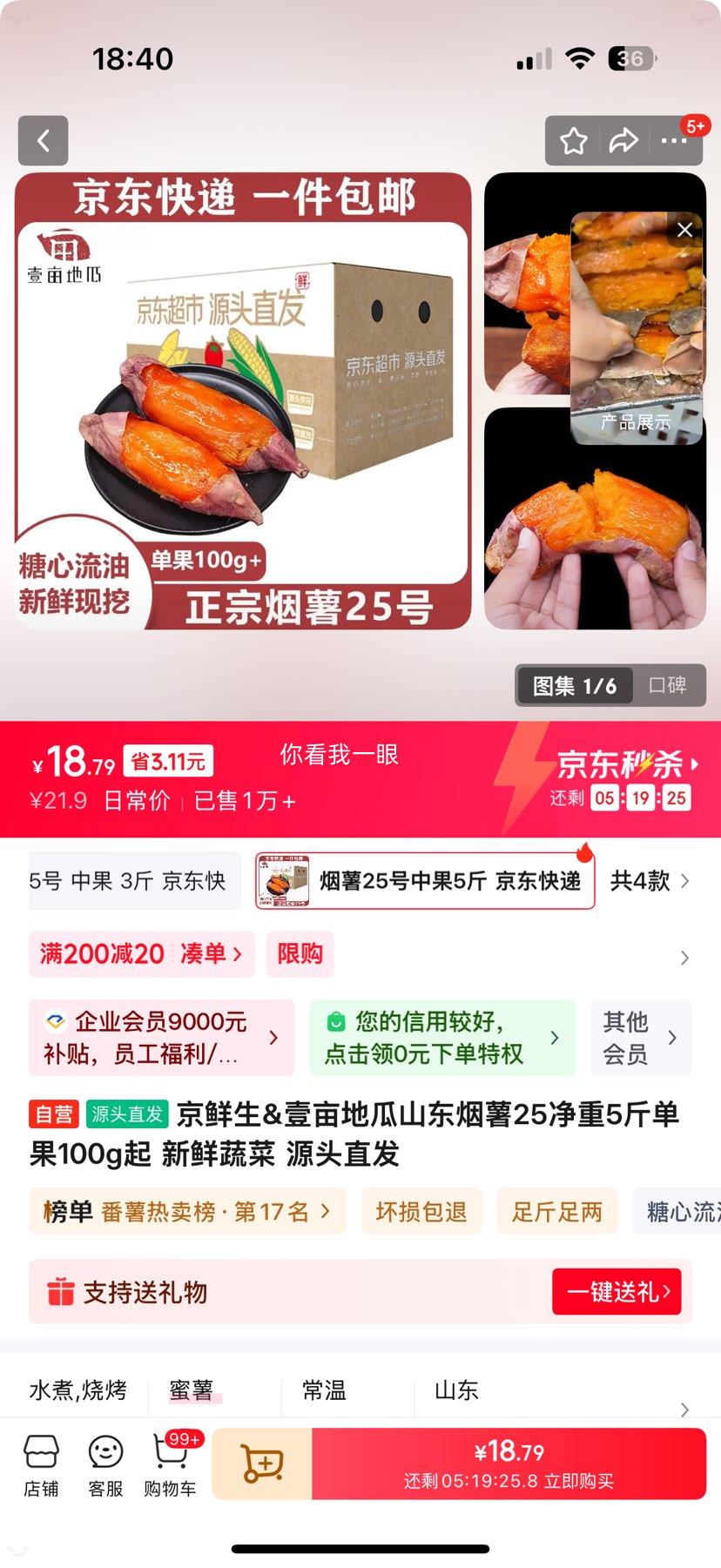This screenshot has width=721, height=1568.
Task: Close the 产品展示 floating video
Action: coord(684,229)
